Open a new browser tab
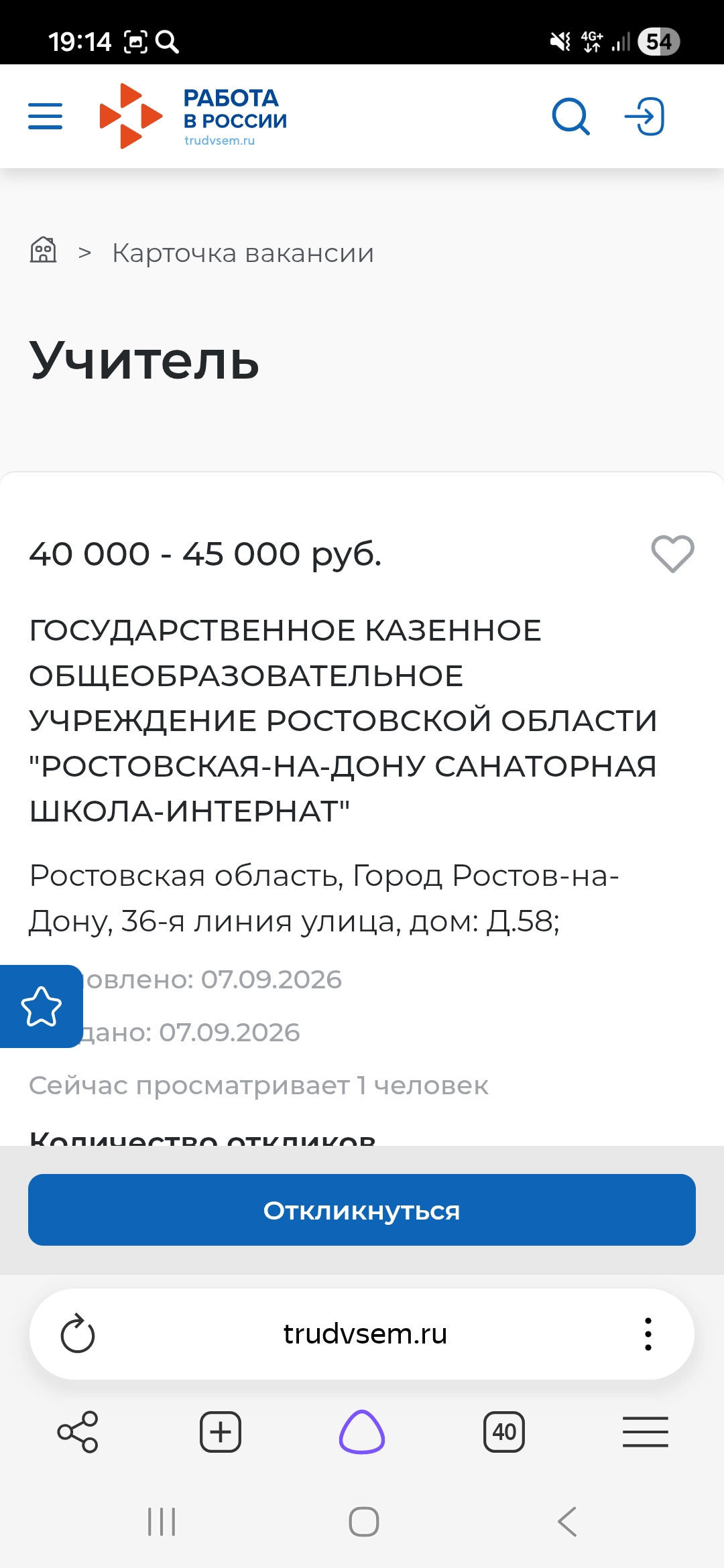Screen dimensions: 724x1568 click(x=221, y=1432)
